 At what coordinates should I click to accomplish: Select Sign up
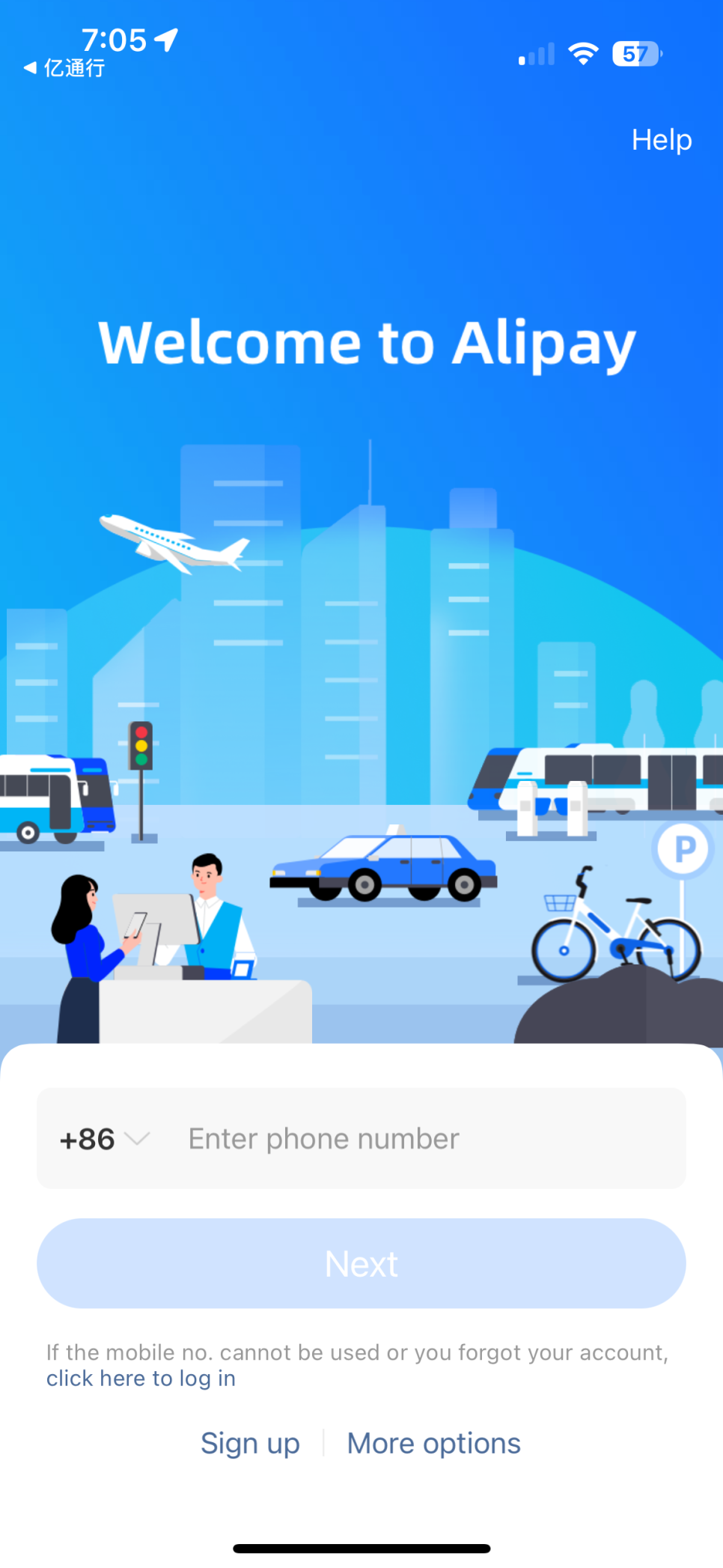(250, 1443)
